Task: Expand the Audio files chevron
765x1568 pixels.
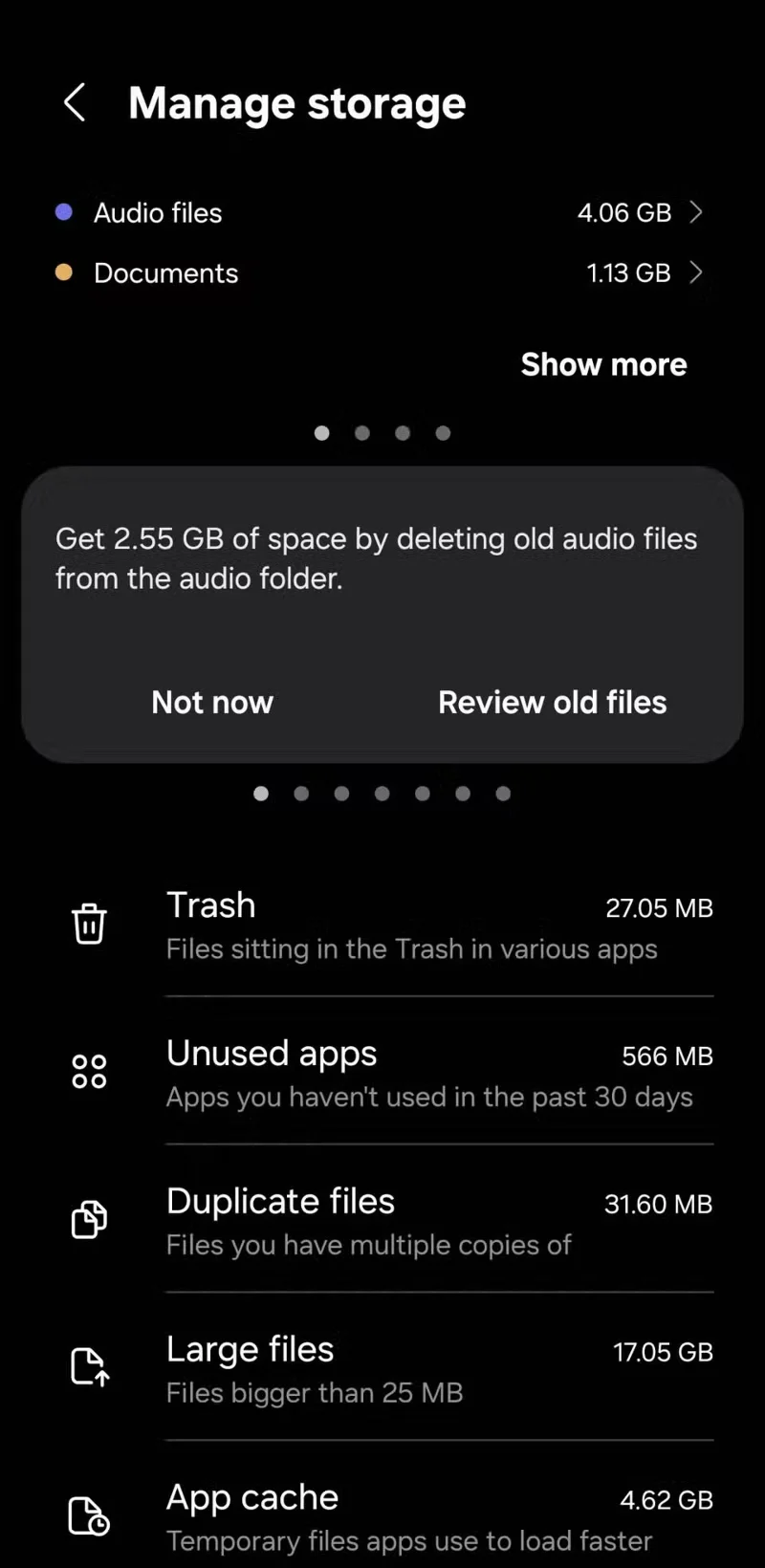Action: (x=697, y=212)
